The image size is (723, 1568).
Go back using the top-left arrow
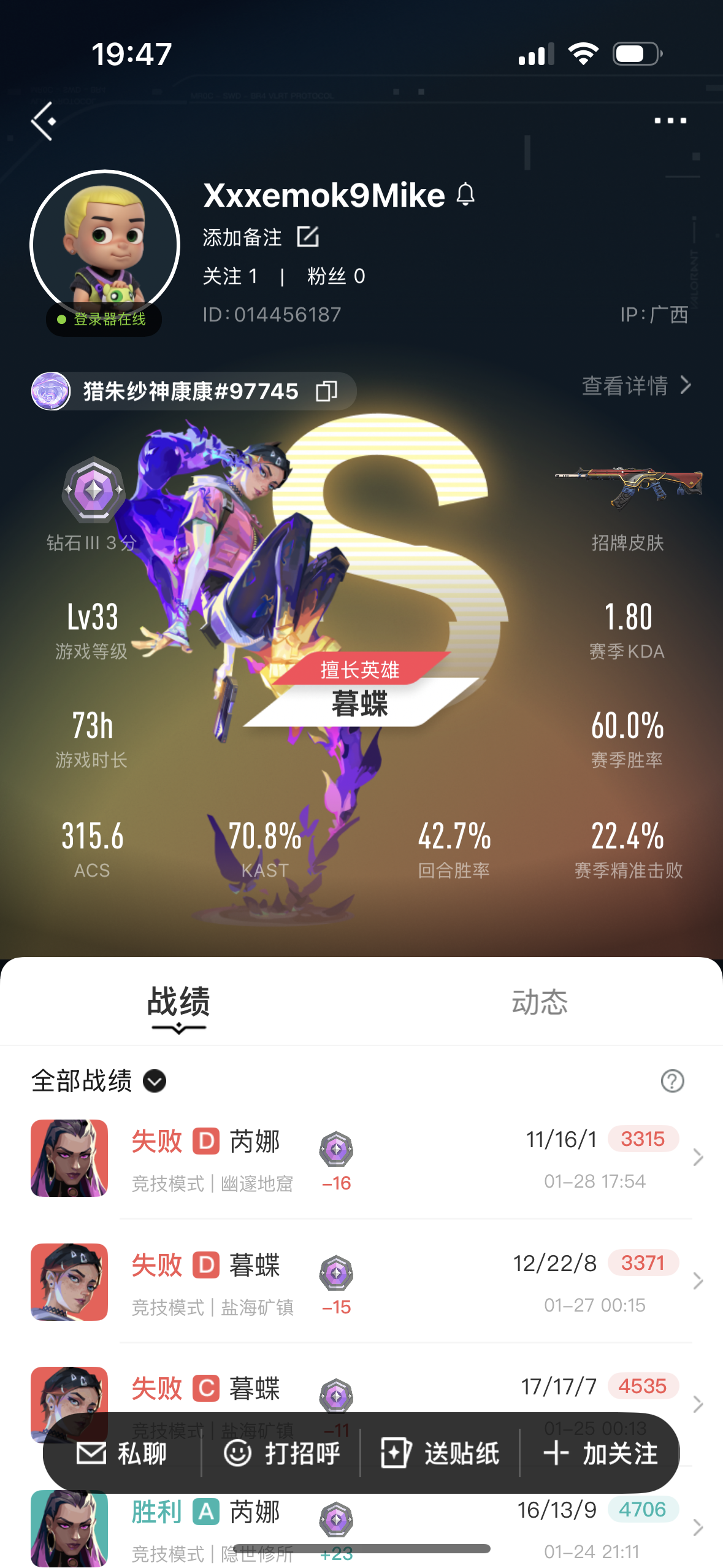pos(43,121)
